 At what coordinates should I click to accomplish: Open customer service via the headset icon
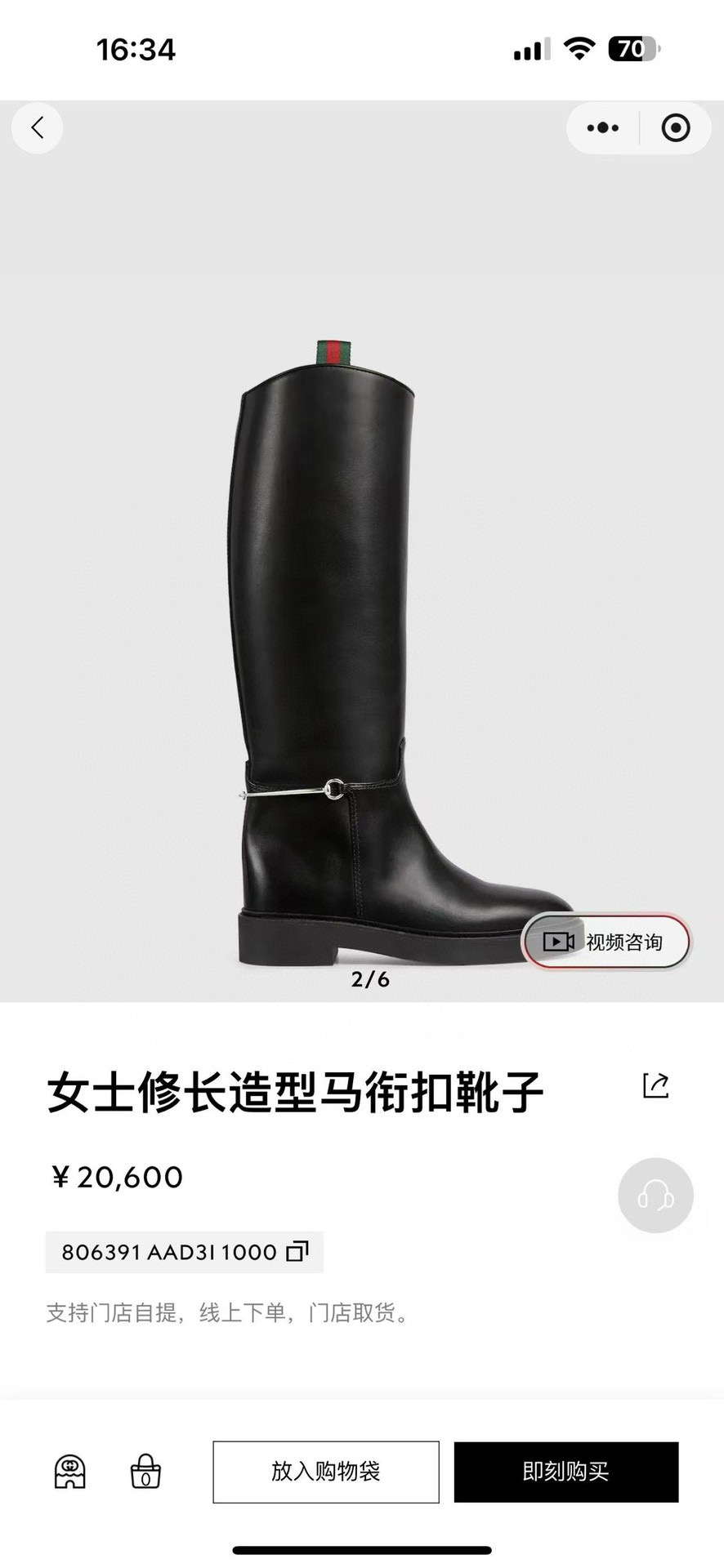(x=655, y=1195)
